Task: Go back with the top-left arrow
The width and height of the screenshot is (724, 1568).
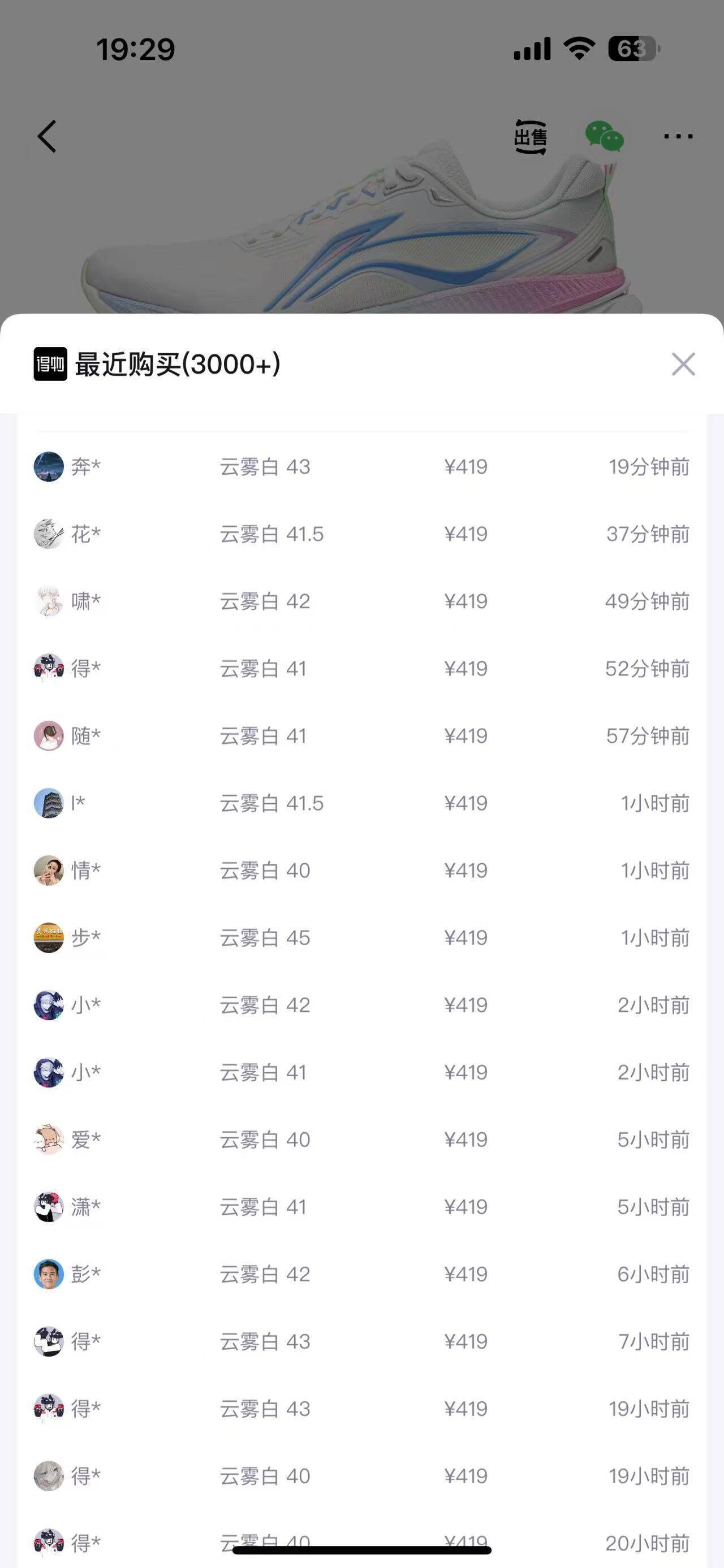Action: click(x=47, y=136)
